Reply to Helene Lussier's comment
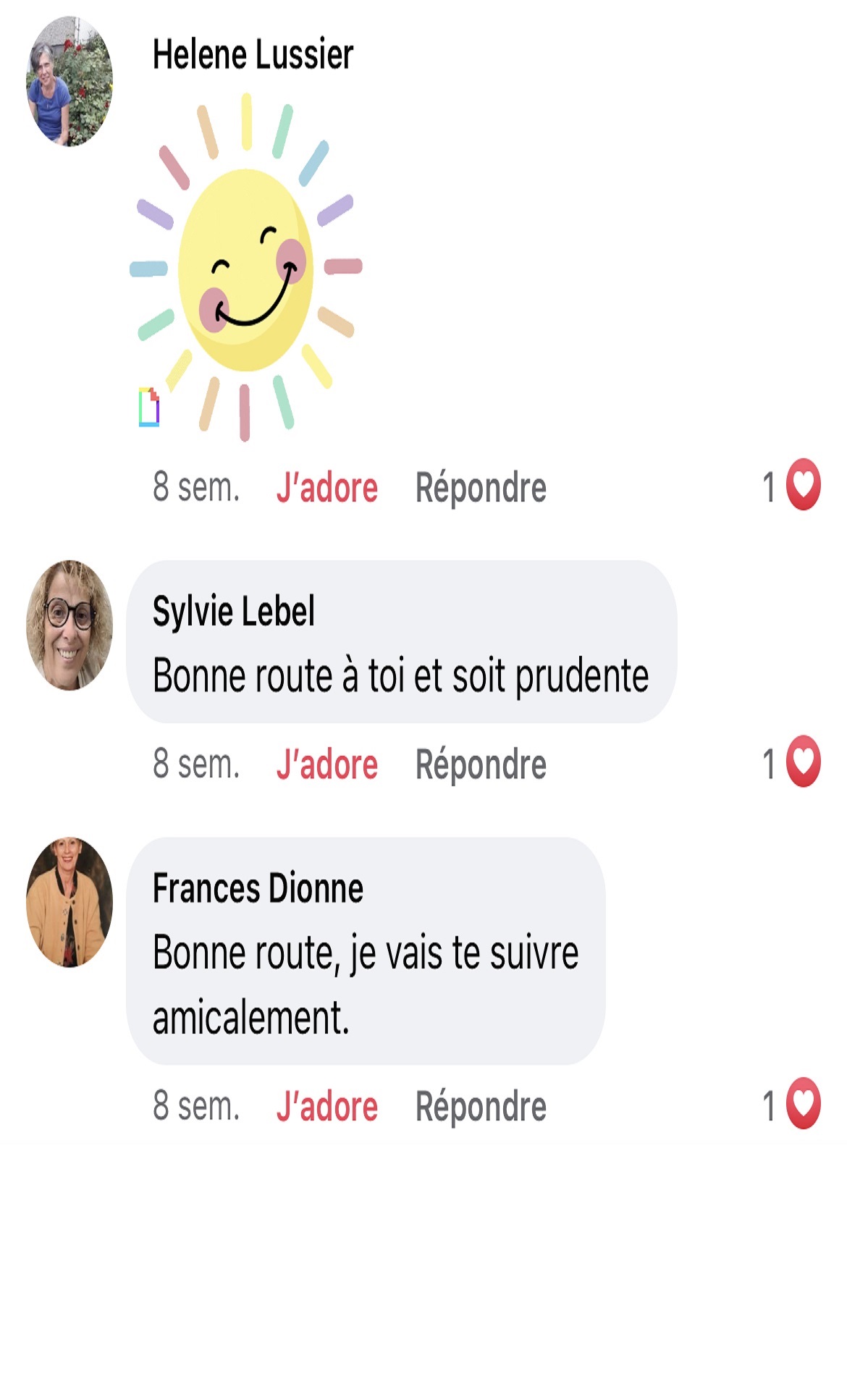Viewport: 847px width, 1400px height. point(480,488)
